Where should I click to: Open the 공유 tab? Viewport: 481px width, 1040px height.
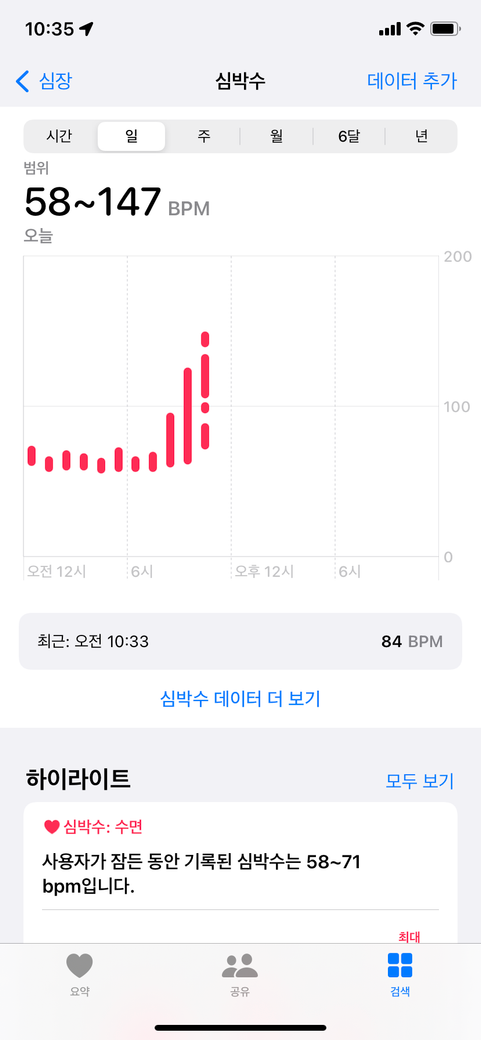pyautogui.click(x=240, y=974)
